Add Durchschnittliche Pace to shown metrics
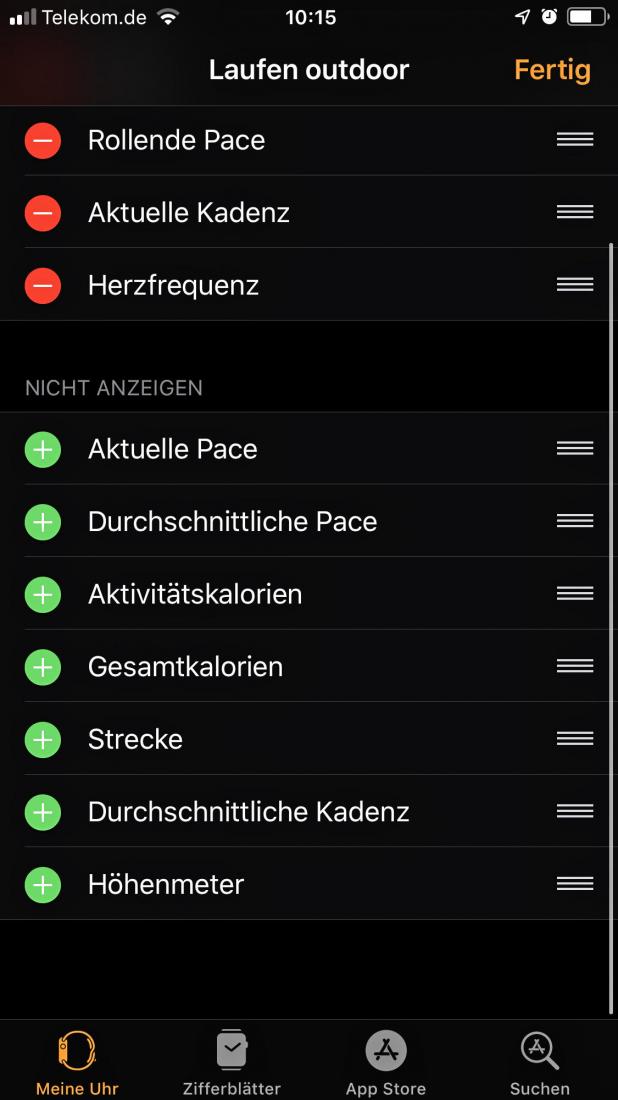The height and width of the screenshot is (1100, 618). pos(43,522)
